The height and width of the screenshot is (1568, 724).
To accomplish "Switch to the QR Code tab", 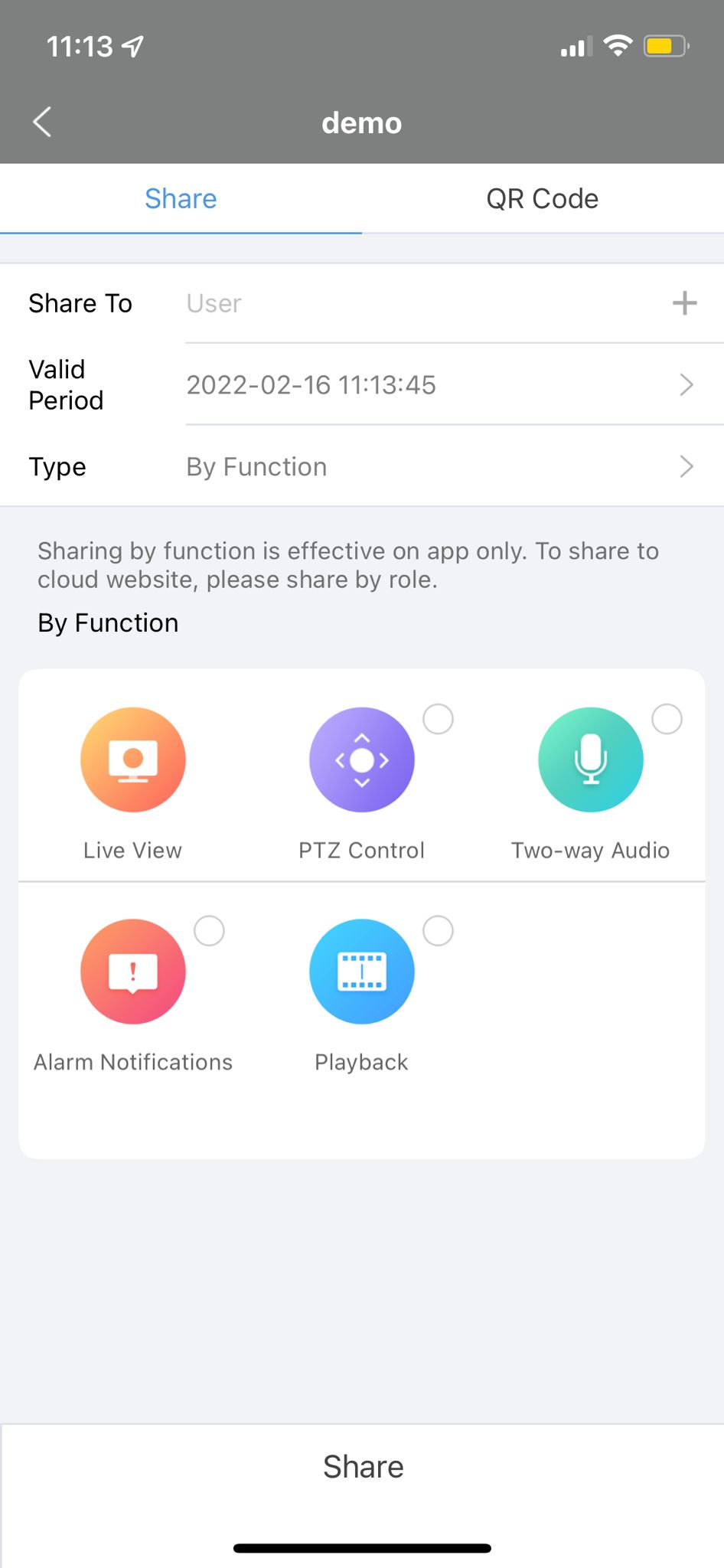I will click(542, 199).
